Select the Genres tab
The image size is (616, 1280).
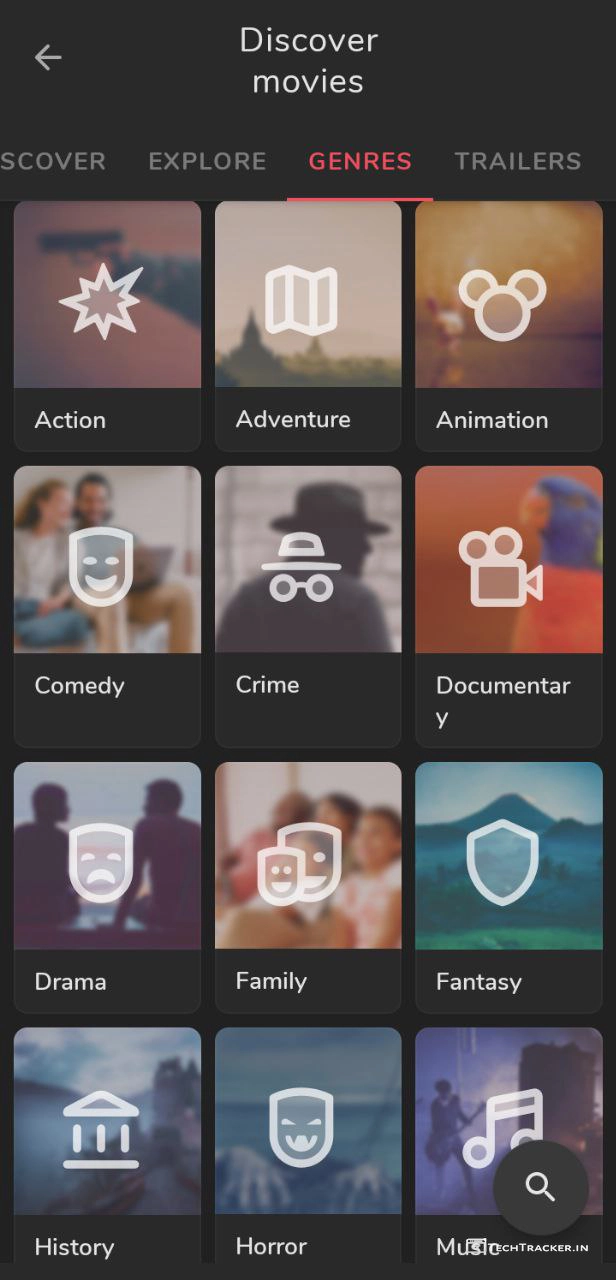click(360, 161)
